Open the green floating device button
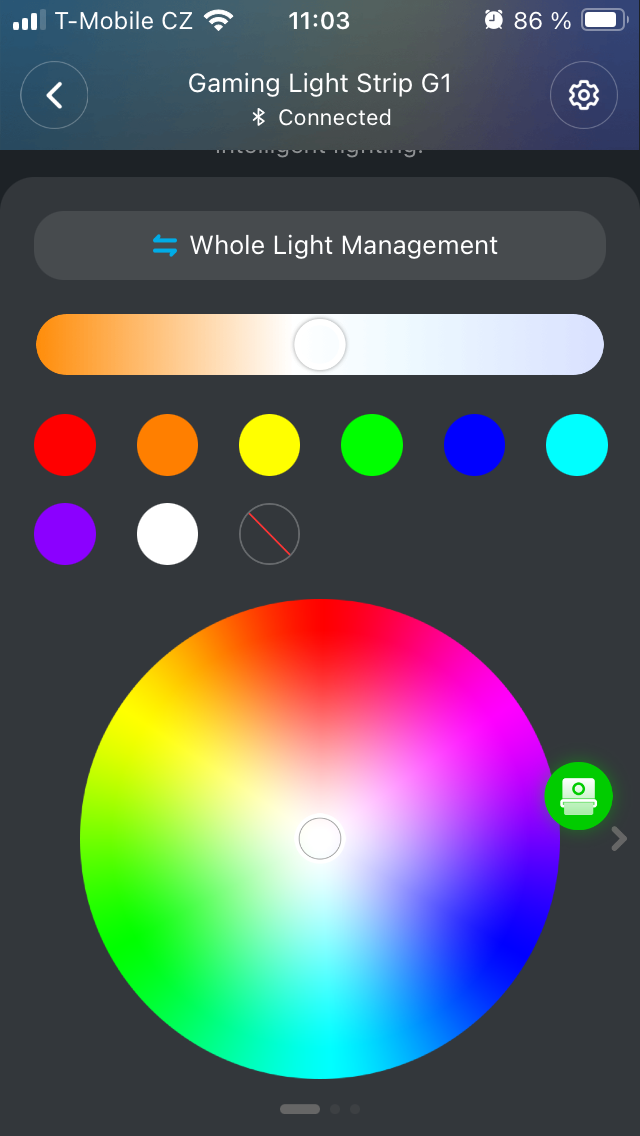 click(x=578, y=796)
